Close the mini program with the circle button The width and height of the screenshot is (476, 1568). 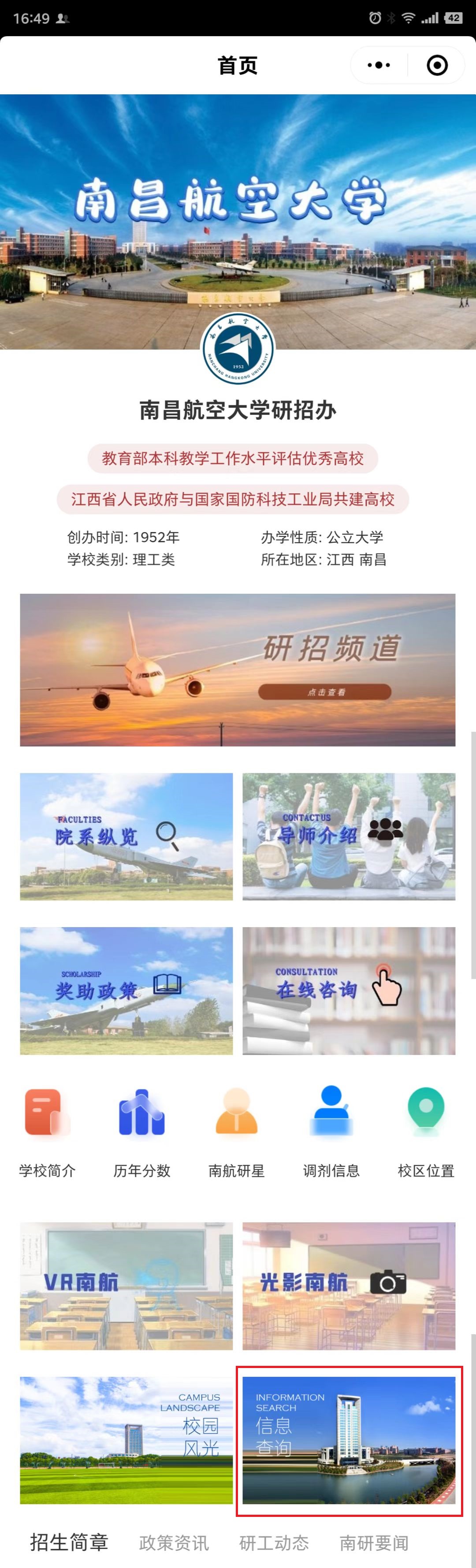[x=437, y=65]
